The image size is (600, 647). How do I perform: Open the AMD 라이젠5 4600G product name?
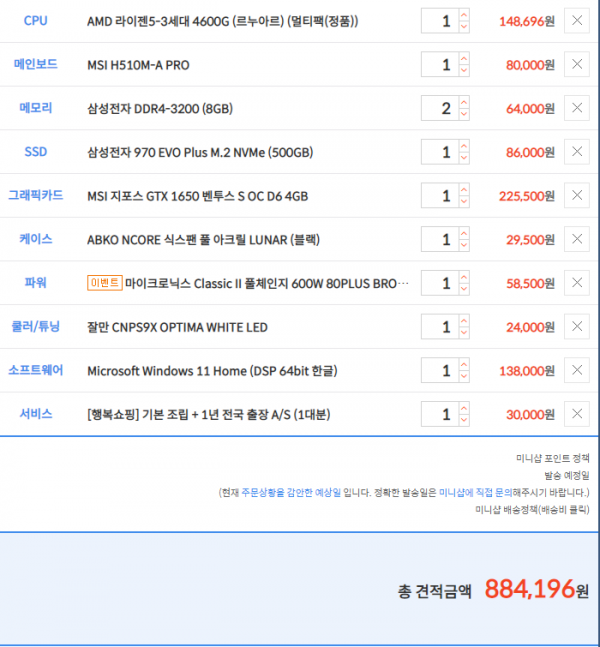222,21
